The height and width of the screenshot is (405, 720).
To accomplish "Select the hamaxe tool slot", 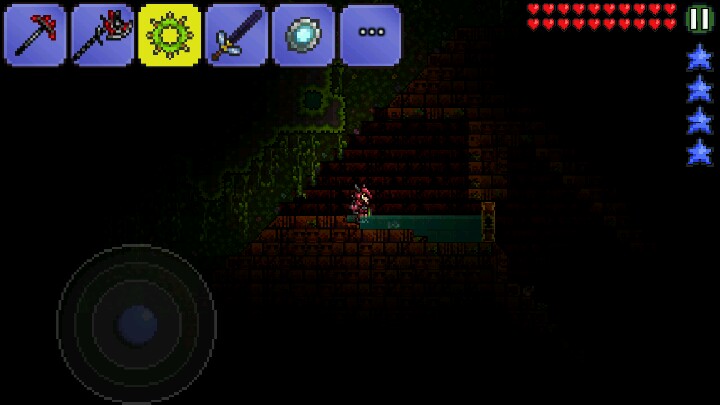I will [x=103, y=35].
